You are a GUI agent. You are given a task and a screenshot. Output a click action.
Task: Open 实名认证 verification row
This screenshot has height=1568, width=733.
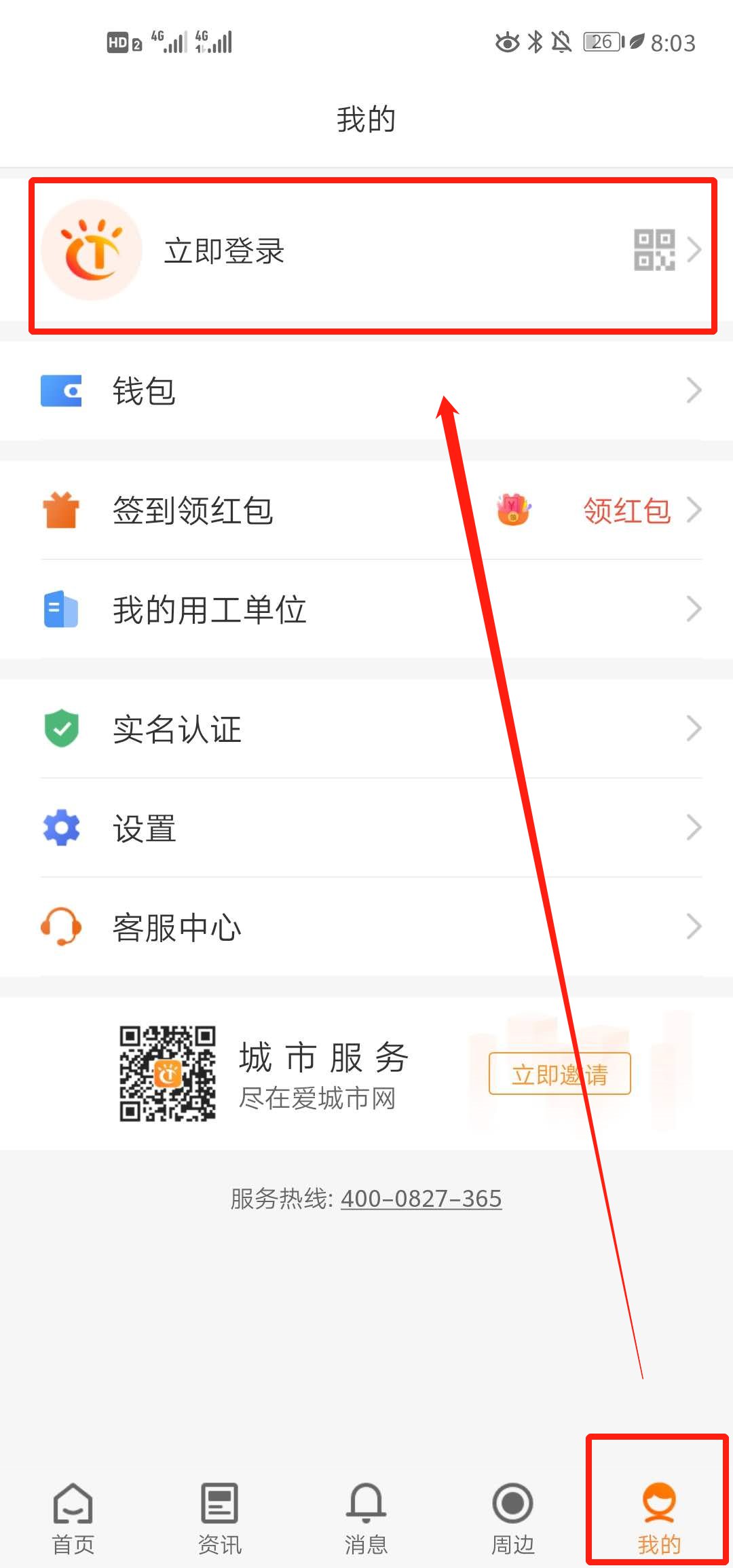pos(366,729)
